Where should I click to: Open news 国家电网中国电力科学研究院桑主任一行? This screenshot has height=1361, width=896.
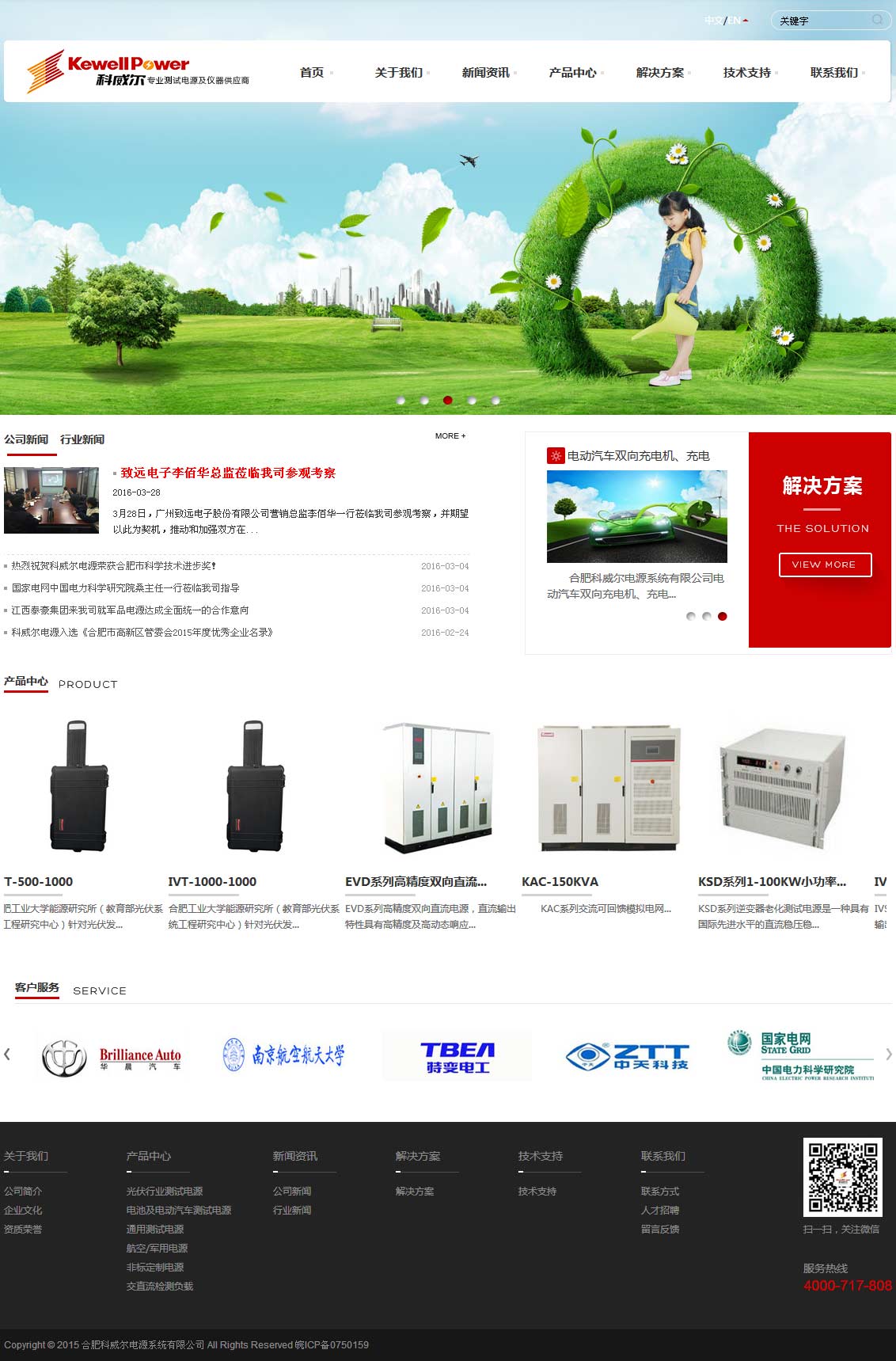[125, 588]
